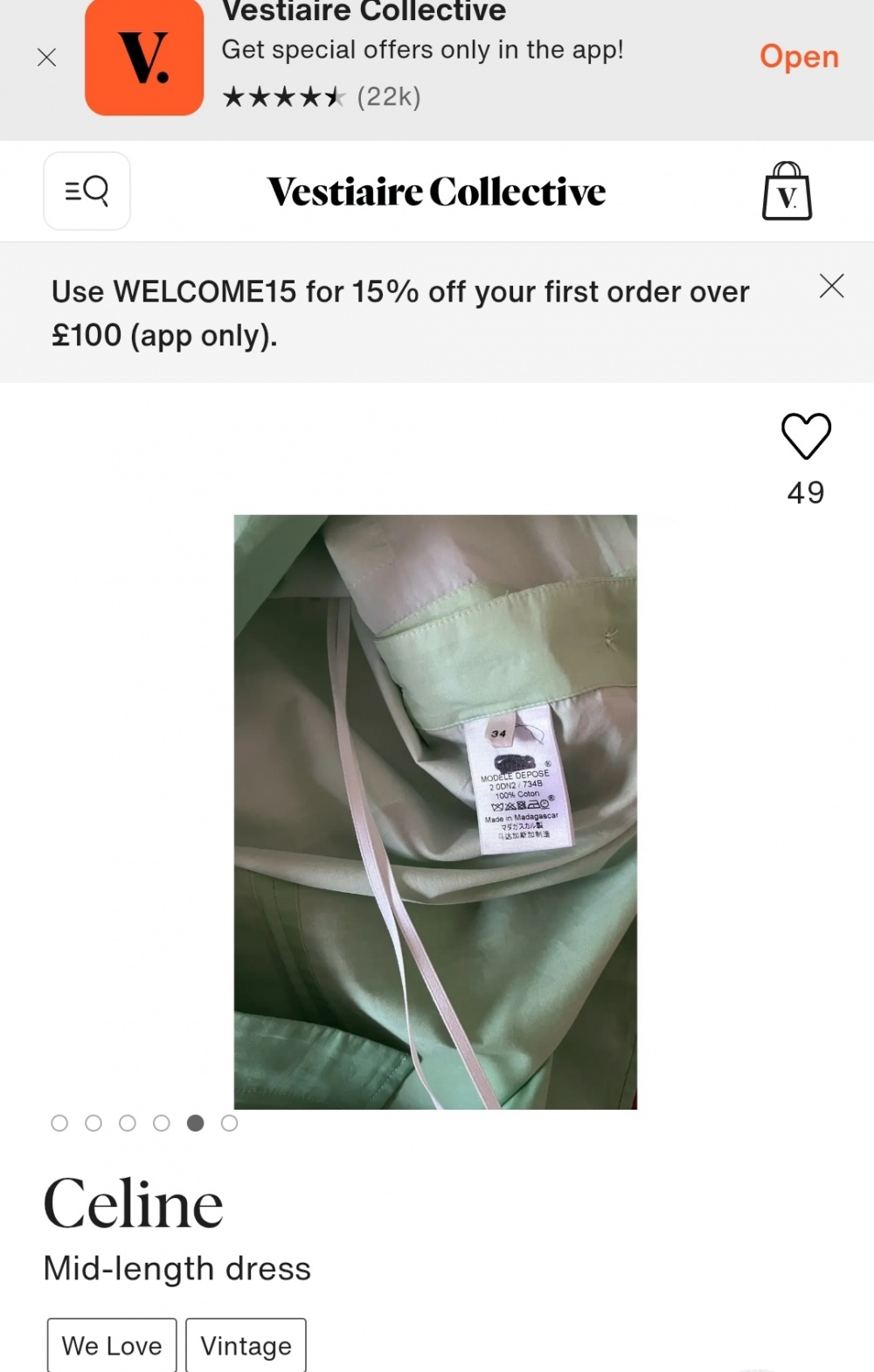Open the product photo fullscreen
This screenshot has height=1372, width=874.
tap(435, 811)
